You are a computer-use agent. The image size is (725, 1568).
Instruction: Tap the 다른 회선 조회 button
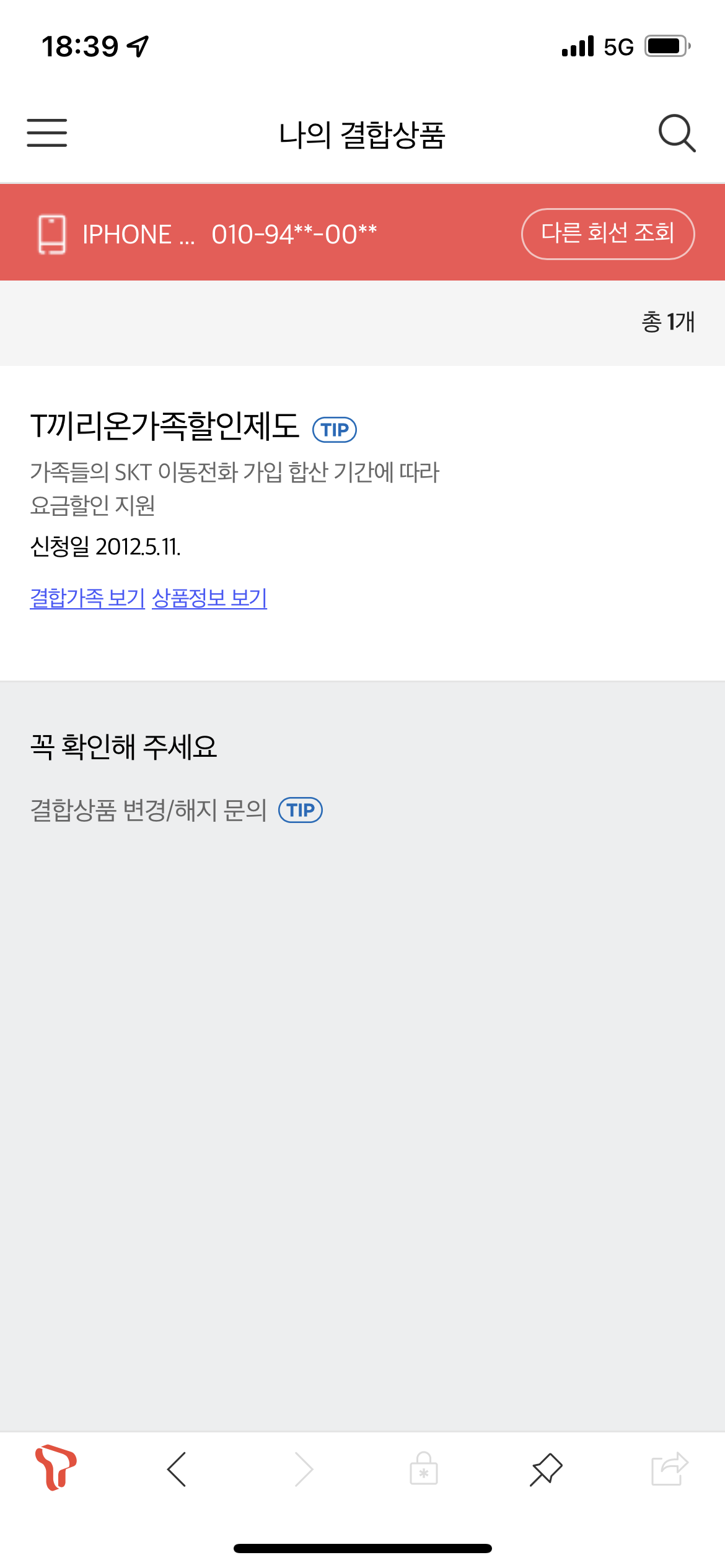pos(607,233)
